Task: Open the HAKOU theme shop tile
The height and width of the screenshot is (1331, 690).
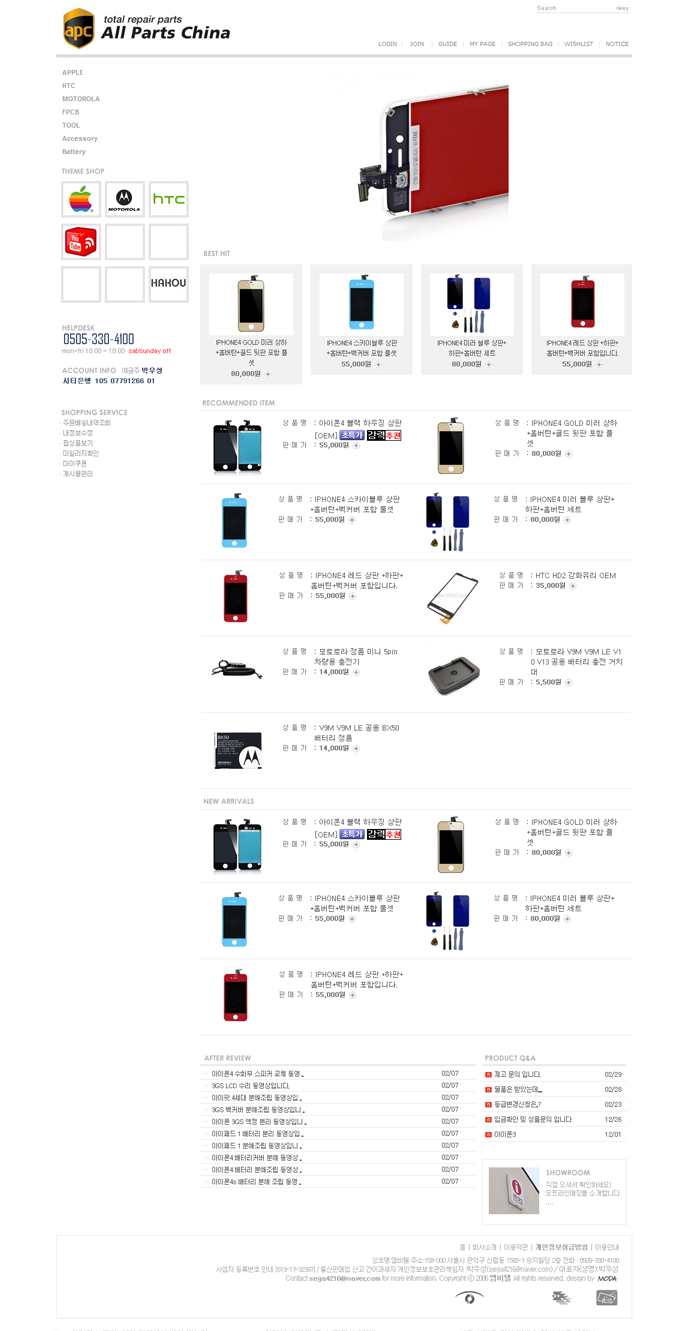Action: [168, 284]
